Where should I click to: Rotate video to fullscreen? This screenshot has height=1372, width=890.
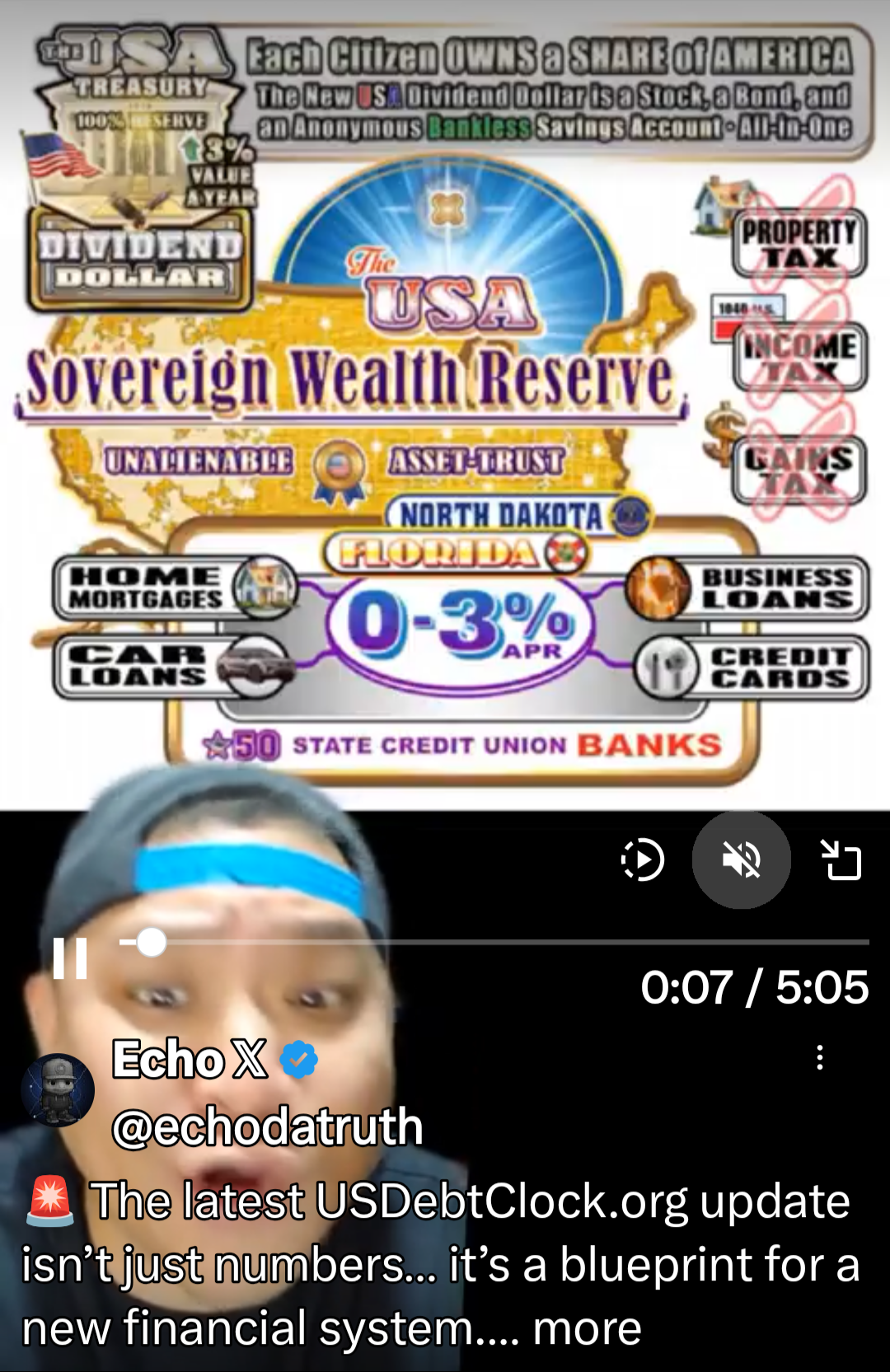(x=841, y=860)
